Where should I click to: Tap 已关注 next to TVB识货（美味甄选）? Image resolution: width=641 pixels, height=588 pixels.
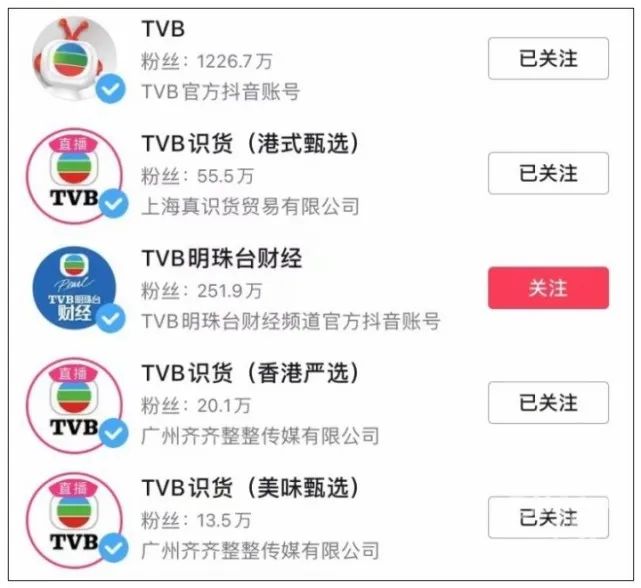coord(548,518)
